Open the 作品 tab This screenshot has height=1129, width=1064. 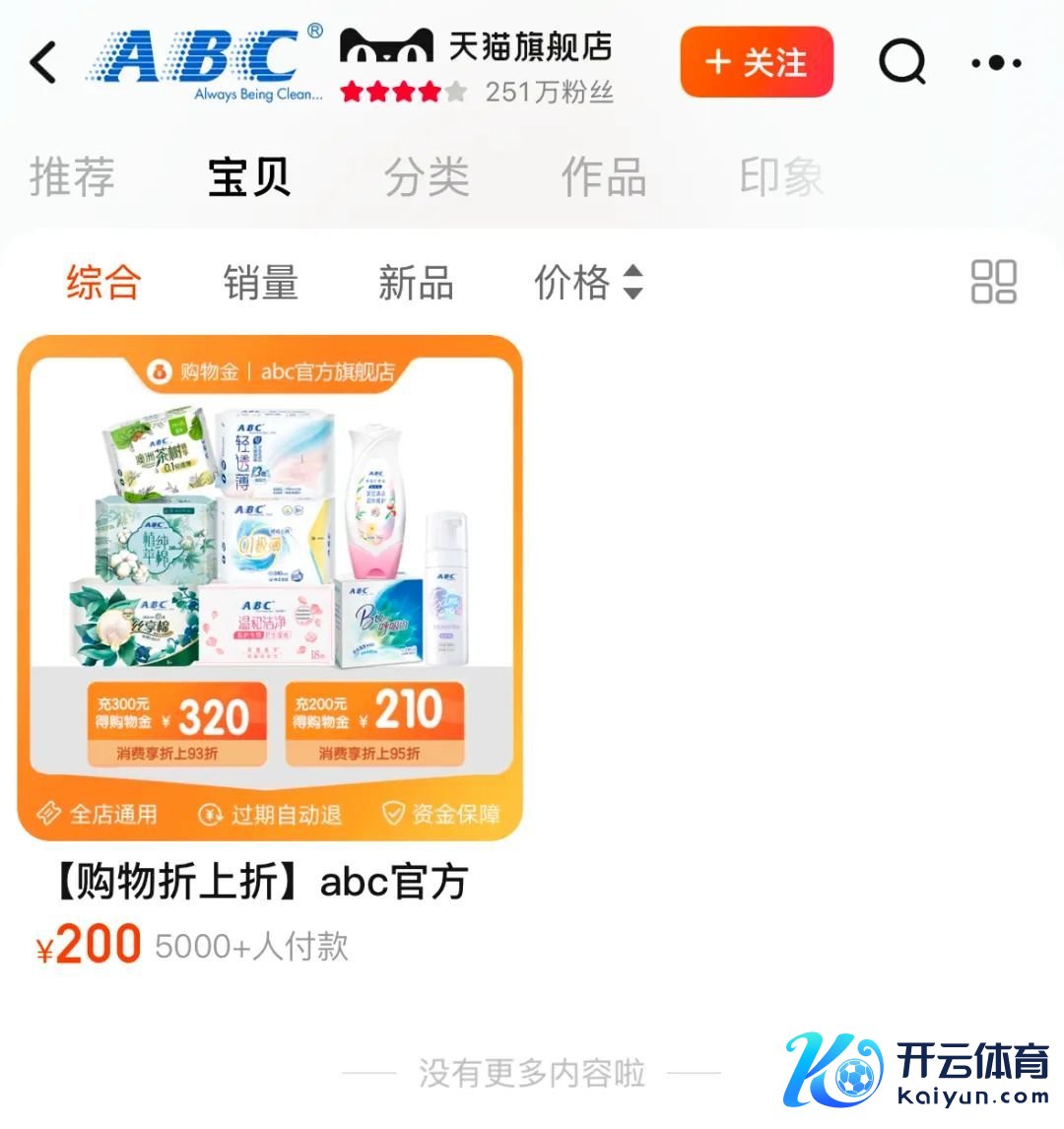[x=604, y=177]
